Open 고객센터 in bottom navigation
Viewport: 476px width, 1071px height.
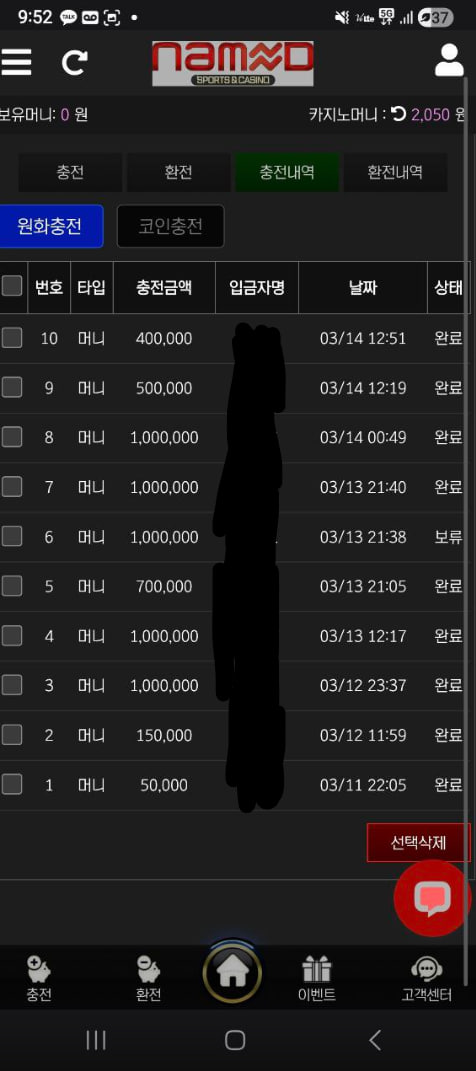tap(426, 979)
